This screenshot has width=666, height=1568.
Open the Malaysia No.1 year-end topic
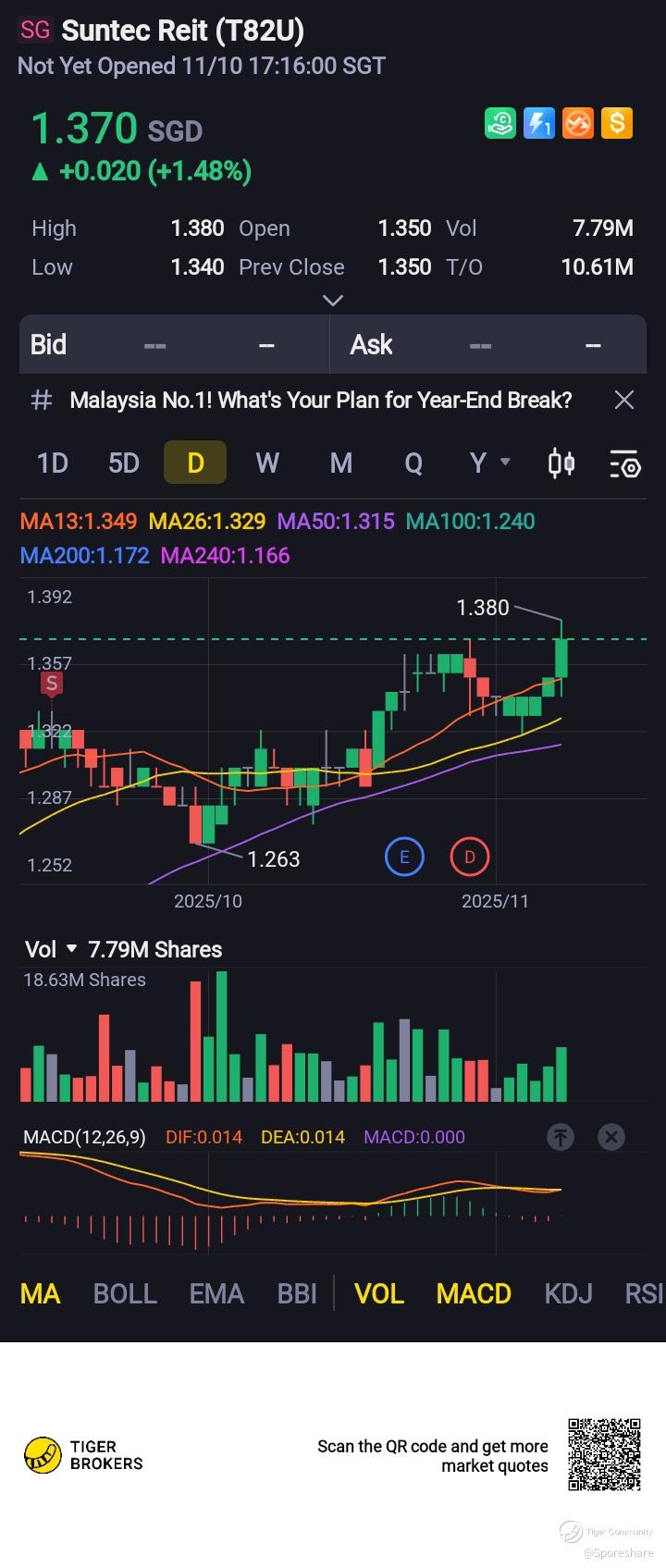point(321,400)
